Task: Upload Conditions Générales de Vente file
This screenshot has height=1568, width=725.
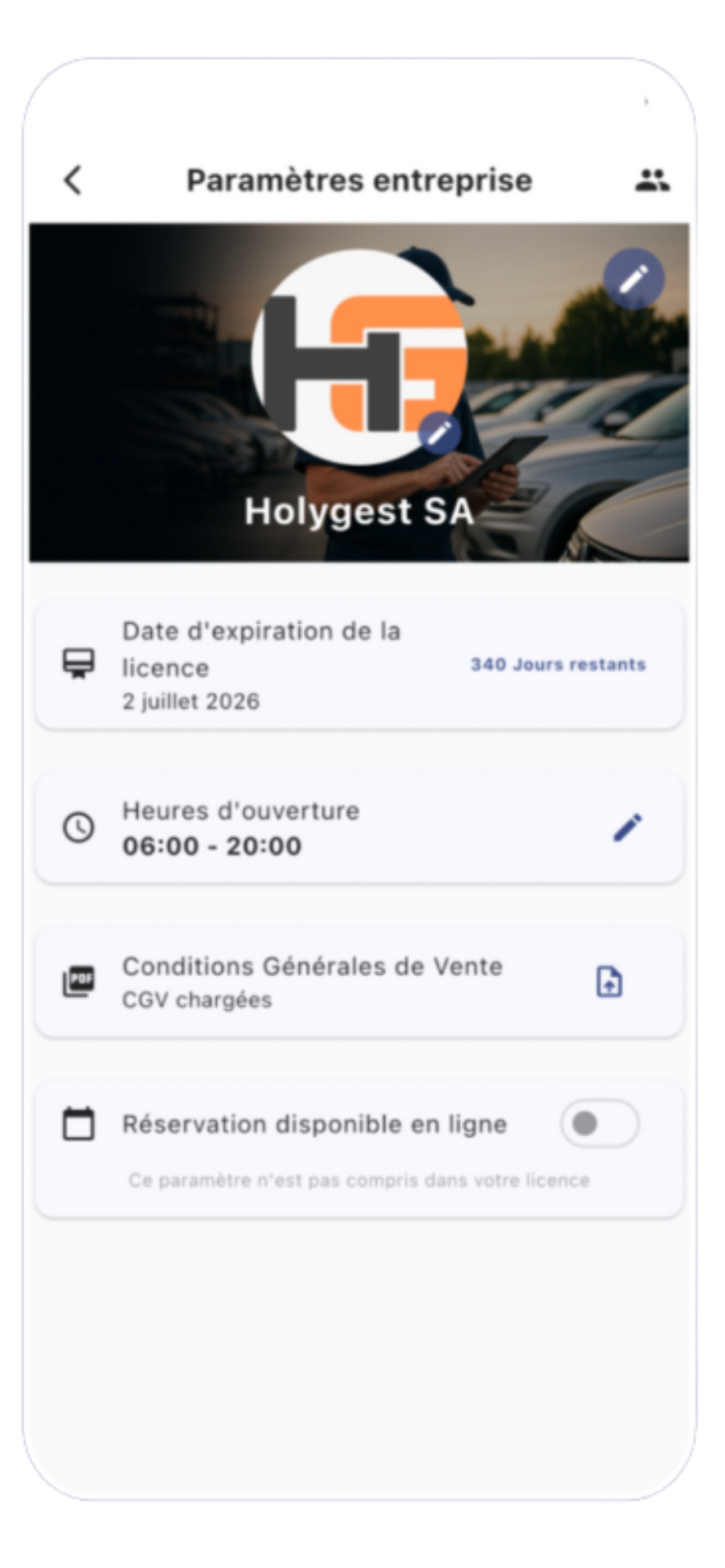Action: point(609,982)
